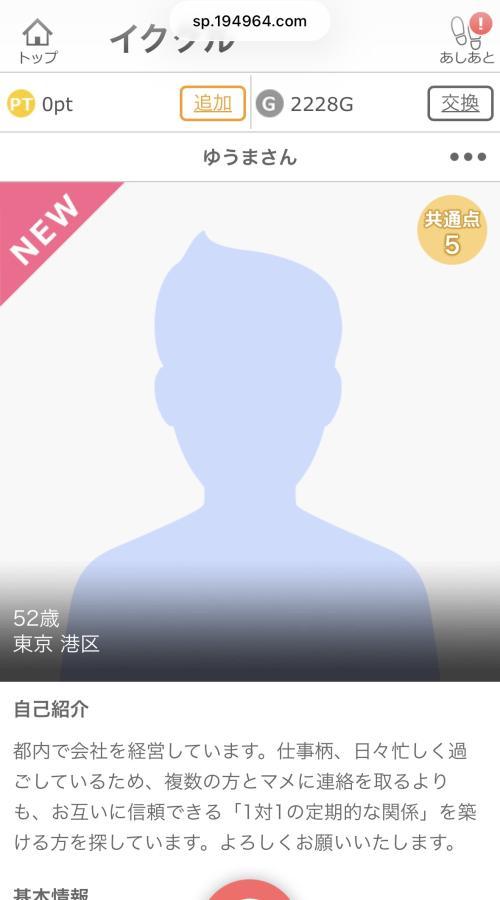The height and width of the screenshot is (900, 500).
Task: Open the three-dot menu for ゆうまさん
Action: 468,157
